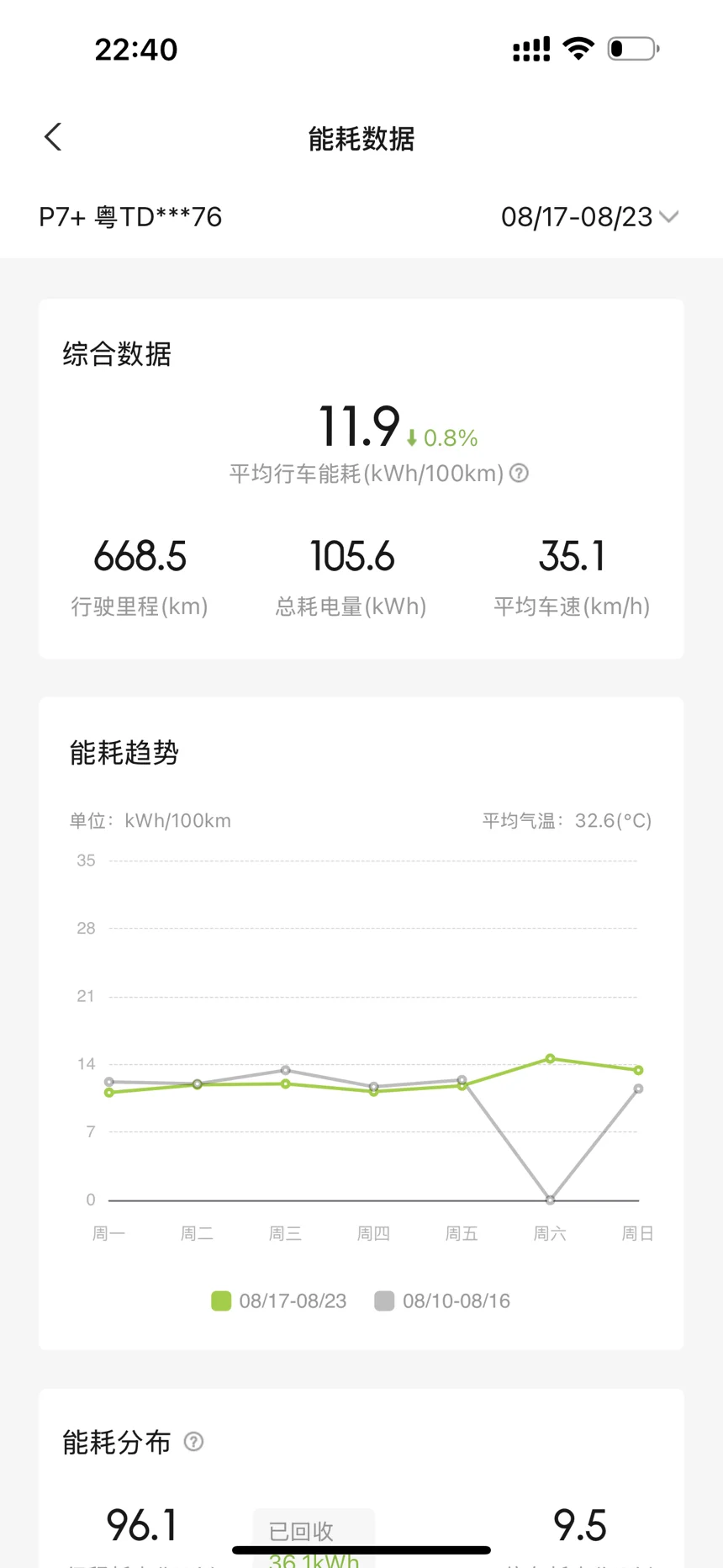
Task: Open the 08/17-08/23 date range dropdown
Action: tap(589, 217)
